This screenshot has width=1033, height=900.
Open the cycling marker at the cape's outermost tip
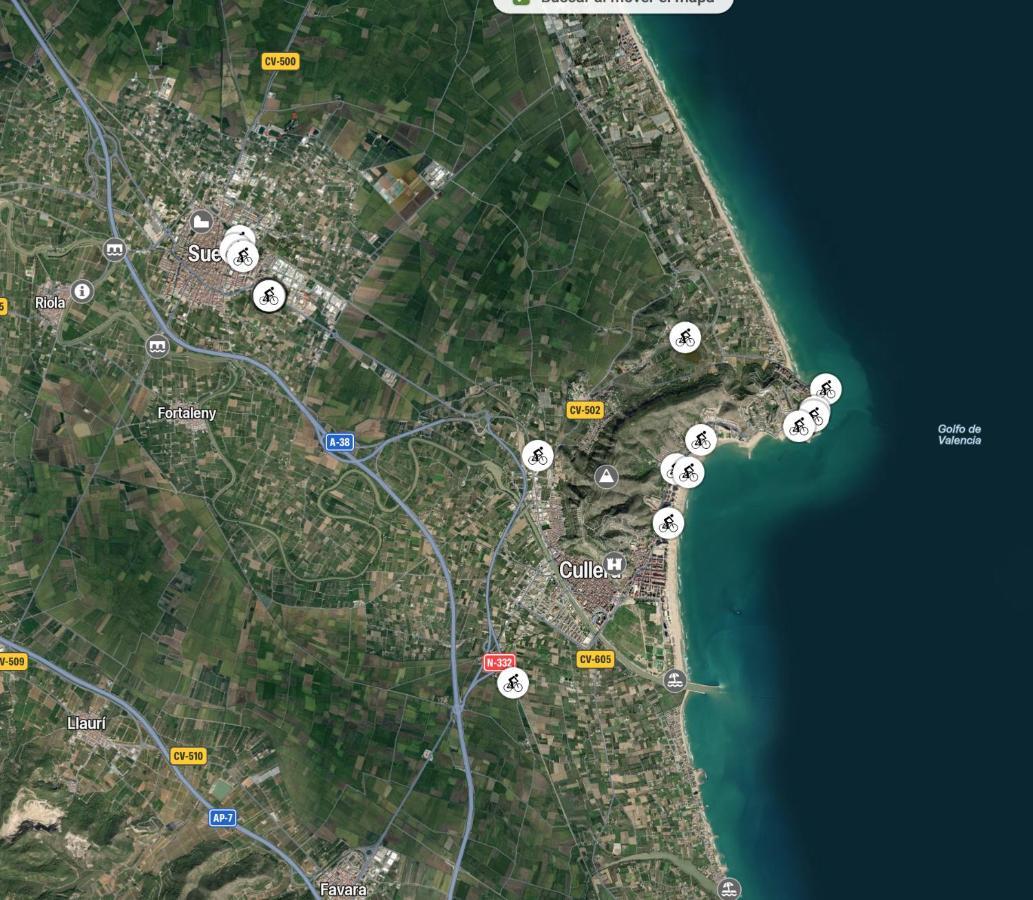point(825,389)
